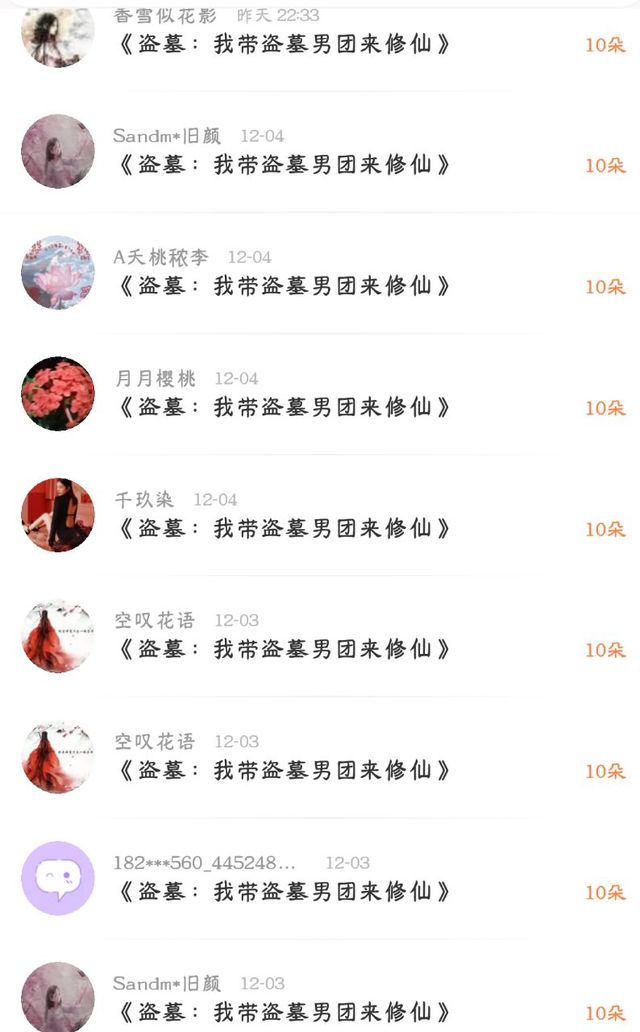Tap 千玖染's profile picture
Screen dimensions: 640x1032
pyautogui.click(x=58, y=515)
